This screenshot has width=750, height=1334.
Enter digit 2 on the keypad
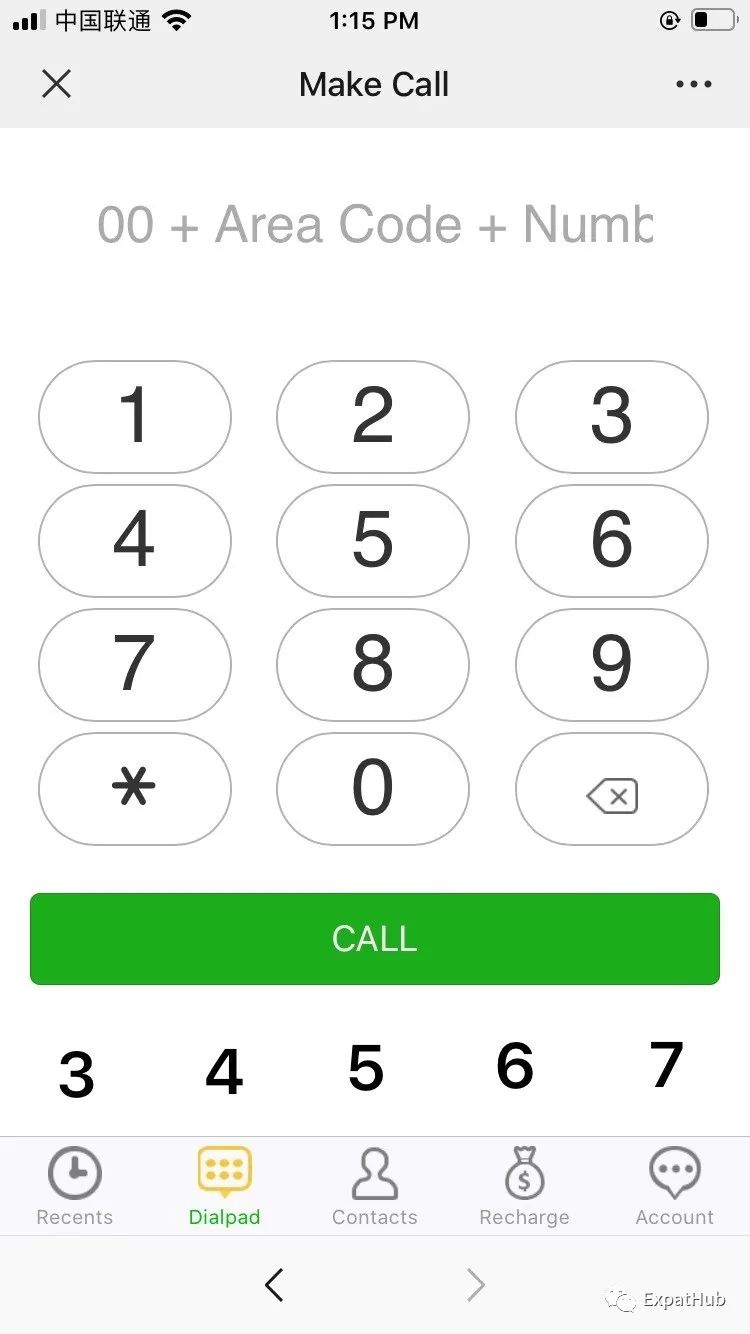point(373,417)
